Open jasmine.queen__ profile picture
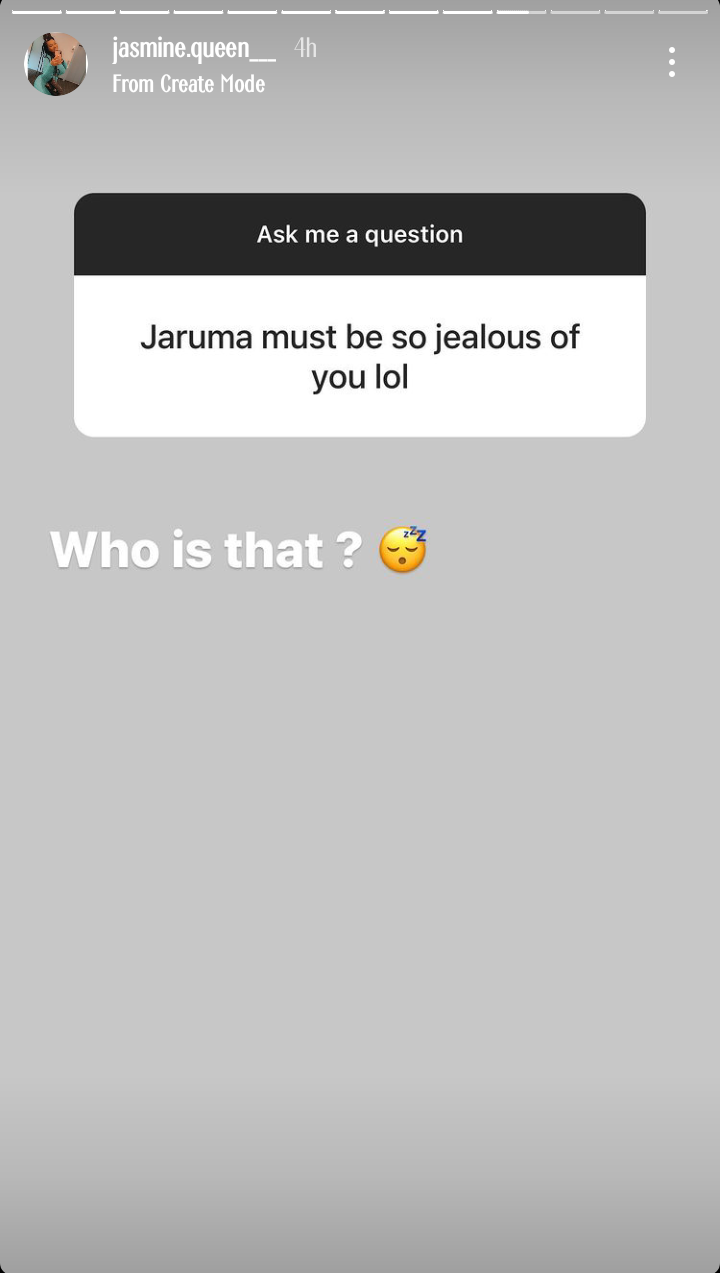The image size is (720, 1273). coord(56,64)
